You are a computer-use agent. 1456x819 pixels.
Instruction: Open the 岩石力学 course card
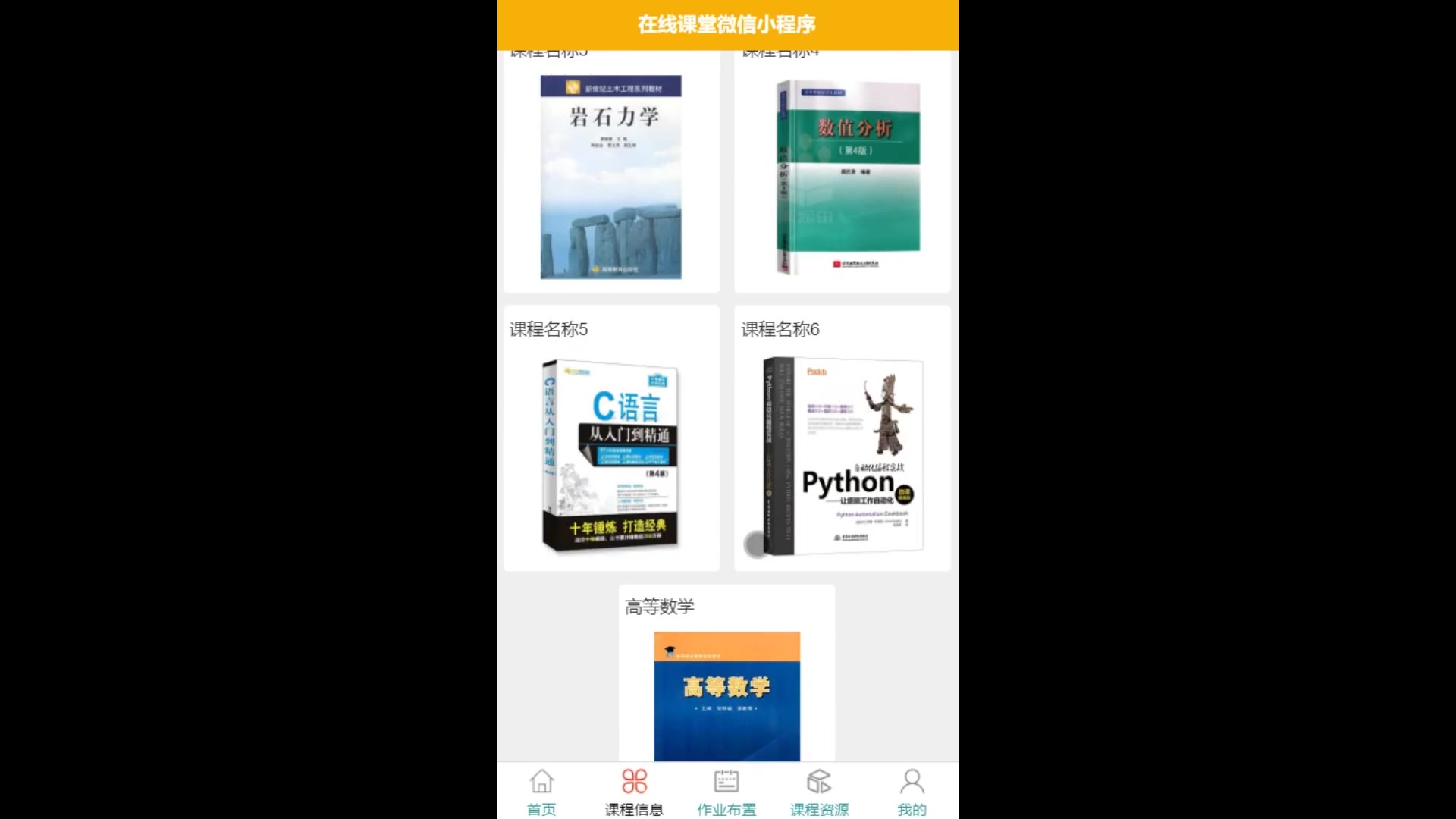(611, 177)
